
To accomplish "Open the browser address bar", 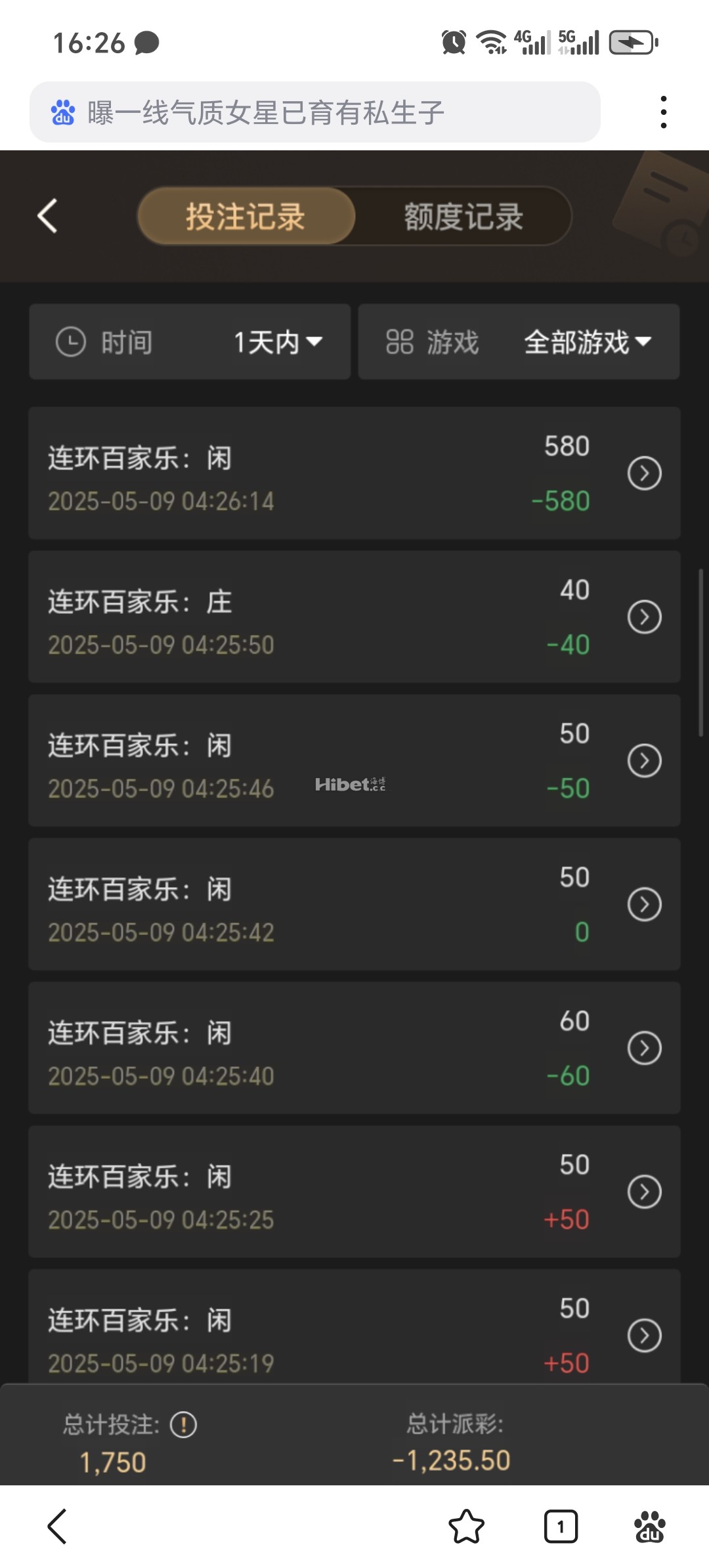I will 315,112.
